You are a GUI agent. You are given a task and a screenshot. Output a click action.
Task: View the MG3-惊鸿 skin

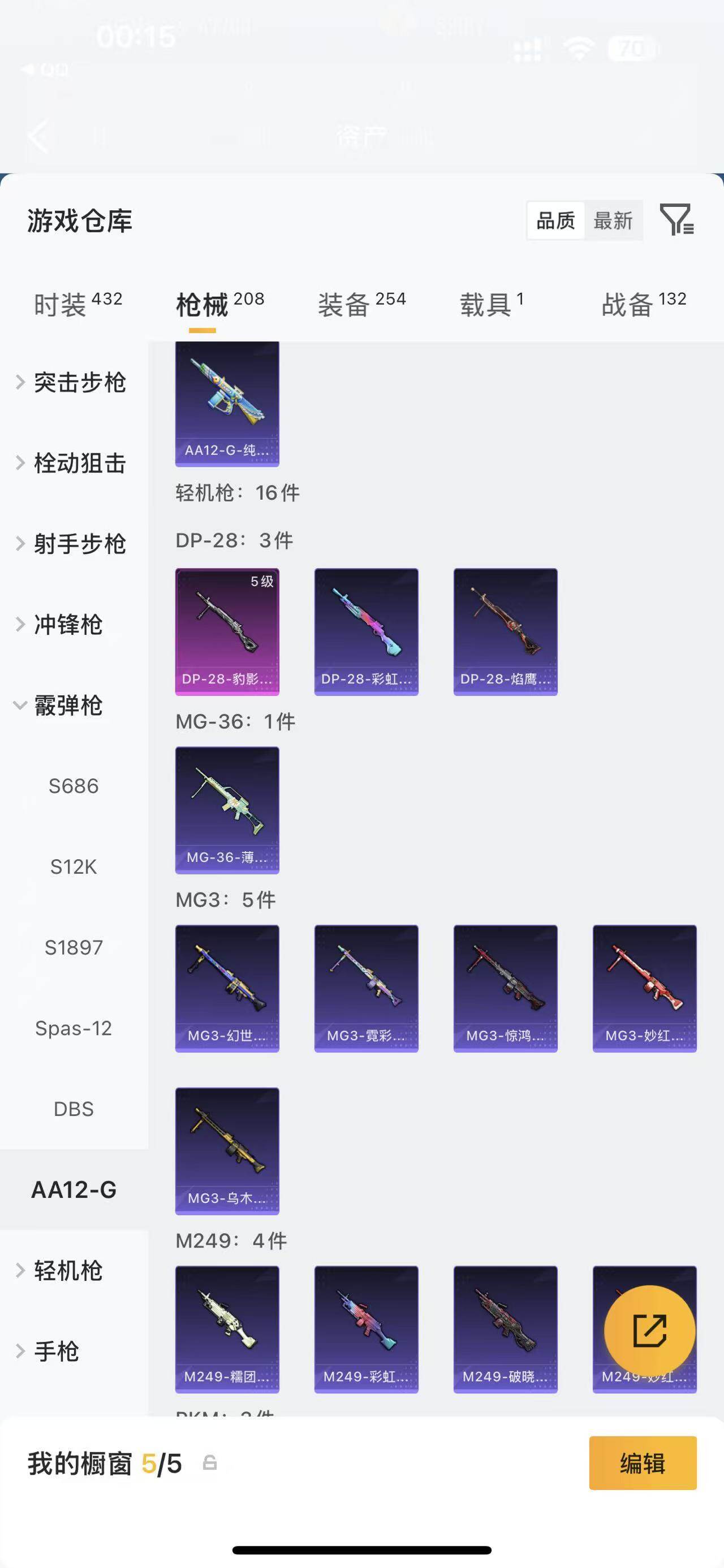pyautogui.click(x=505, y=988)
